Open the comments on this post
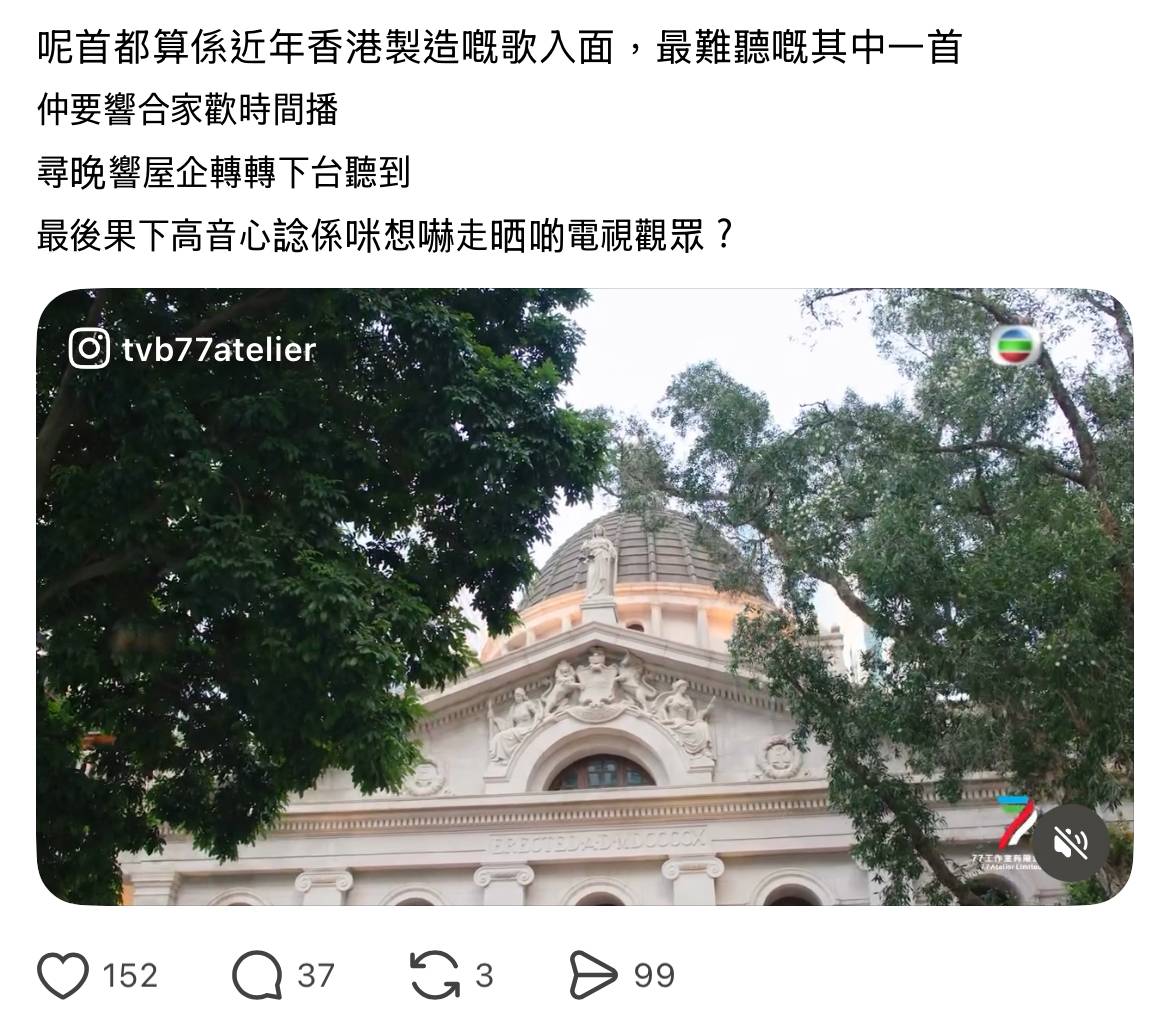Viewport: 1170px width, 1033px height. (256, 975)
